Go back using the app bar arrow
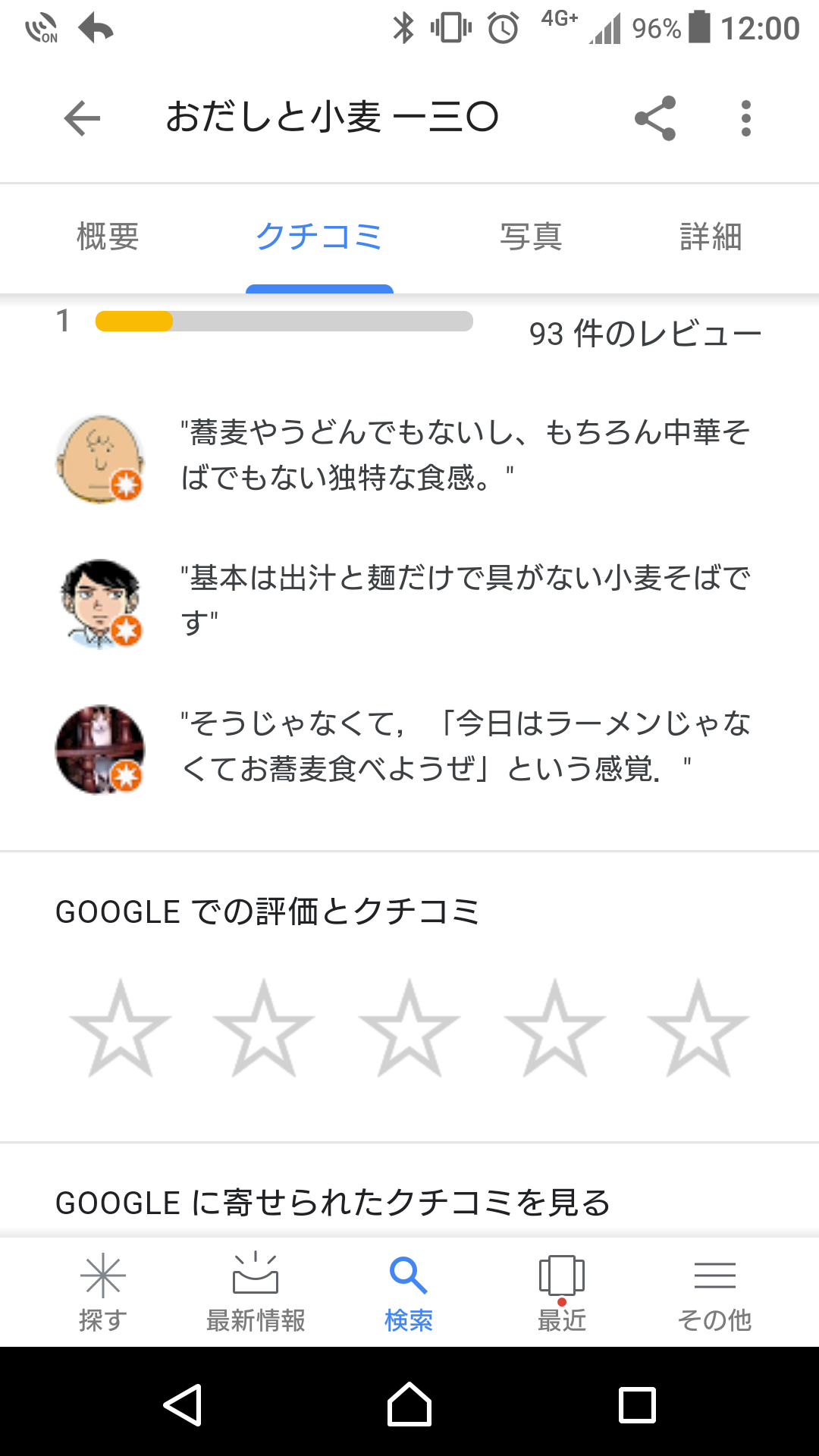The image size is (819, 1456). pyautogui.click(x=82, y=118)
